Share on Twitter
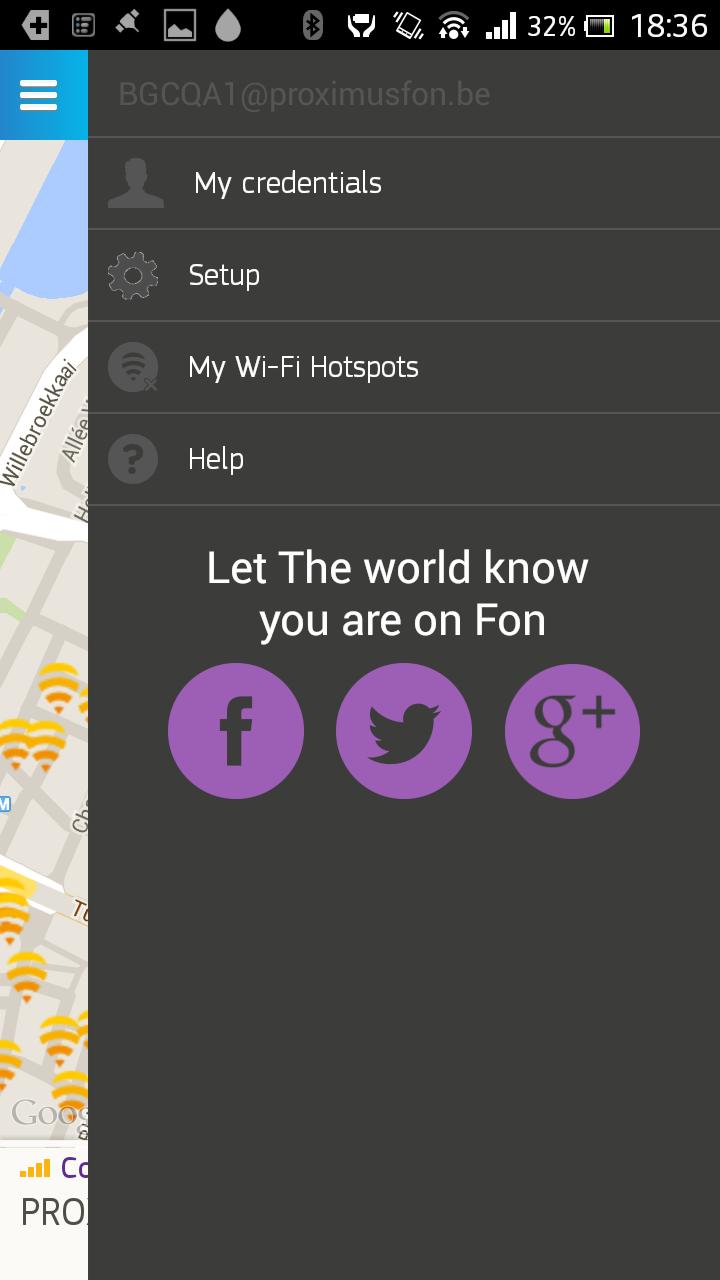 point(404,731)
